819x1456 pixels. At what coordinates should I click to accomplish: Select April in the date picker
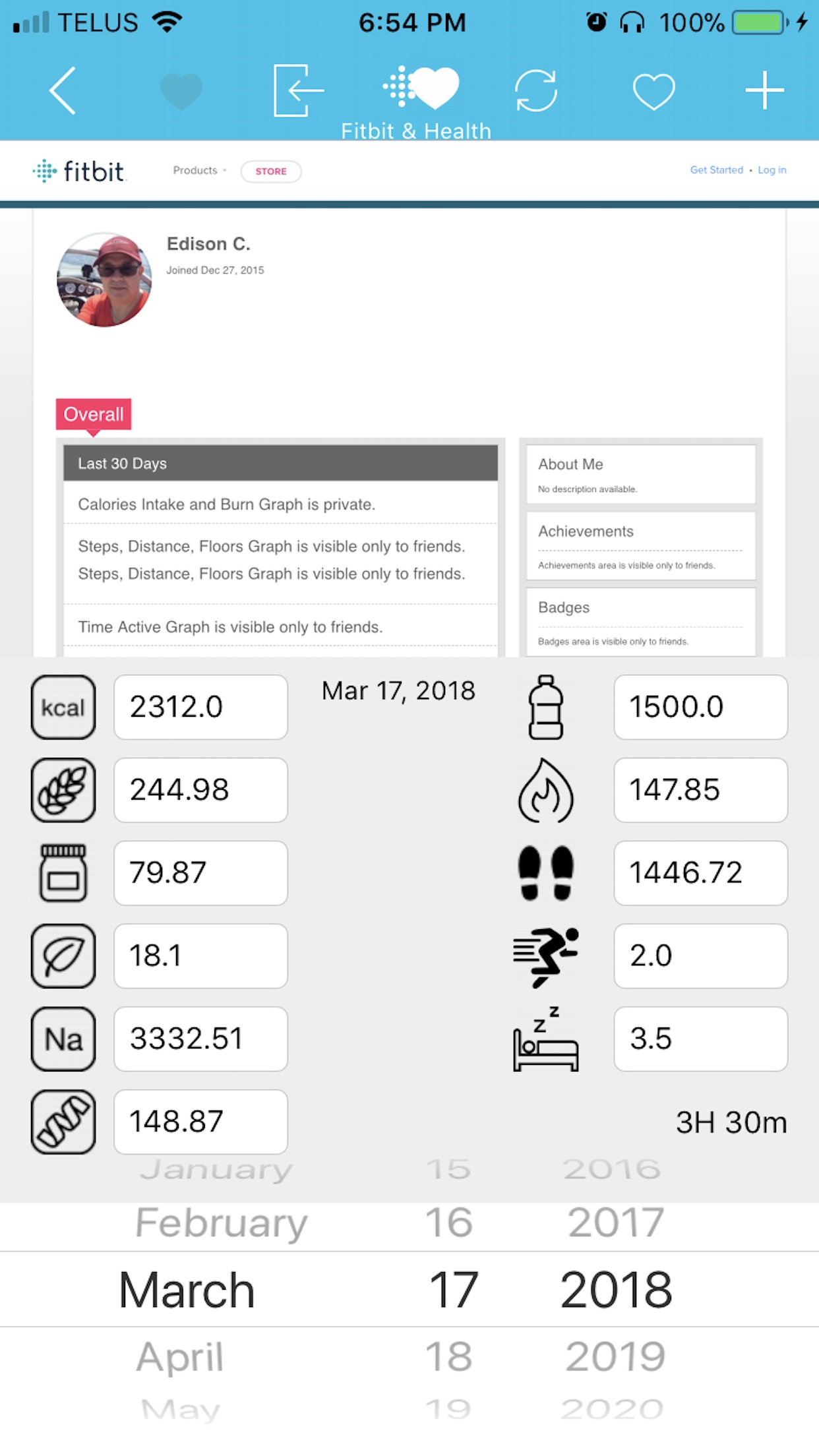180,1356
